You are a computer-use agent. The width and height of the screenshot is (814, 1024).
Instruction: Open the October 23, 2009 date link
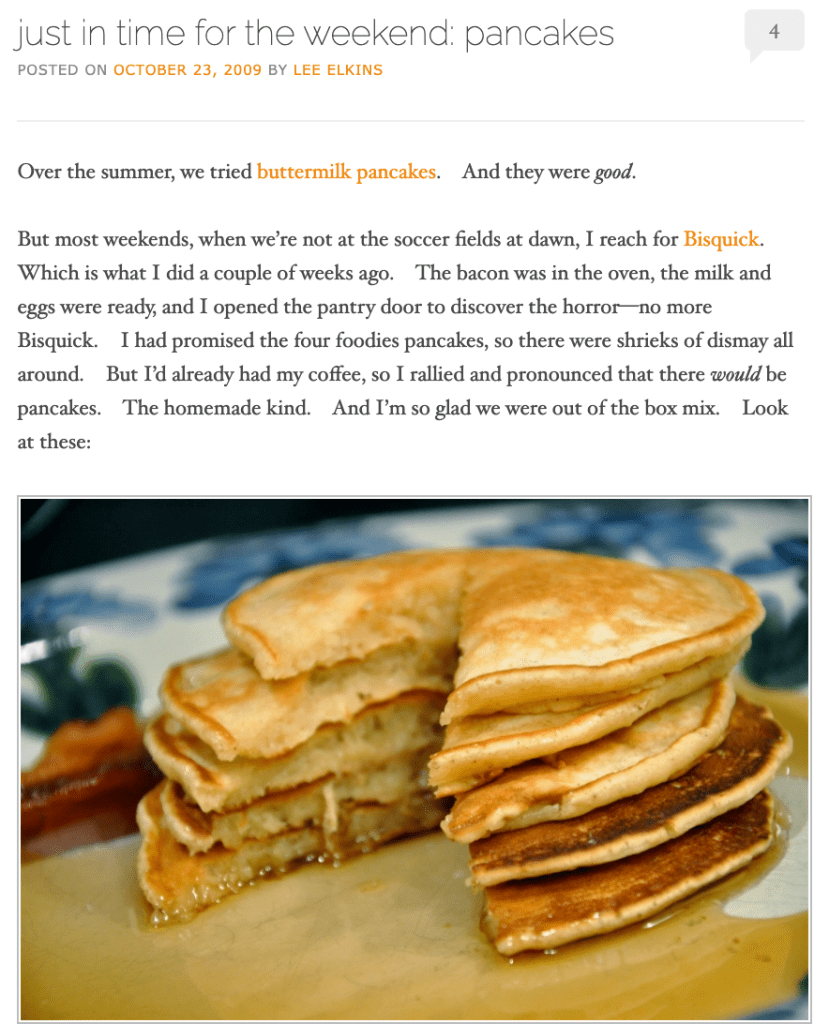coord(187,70)
